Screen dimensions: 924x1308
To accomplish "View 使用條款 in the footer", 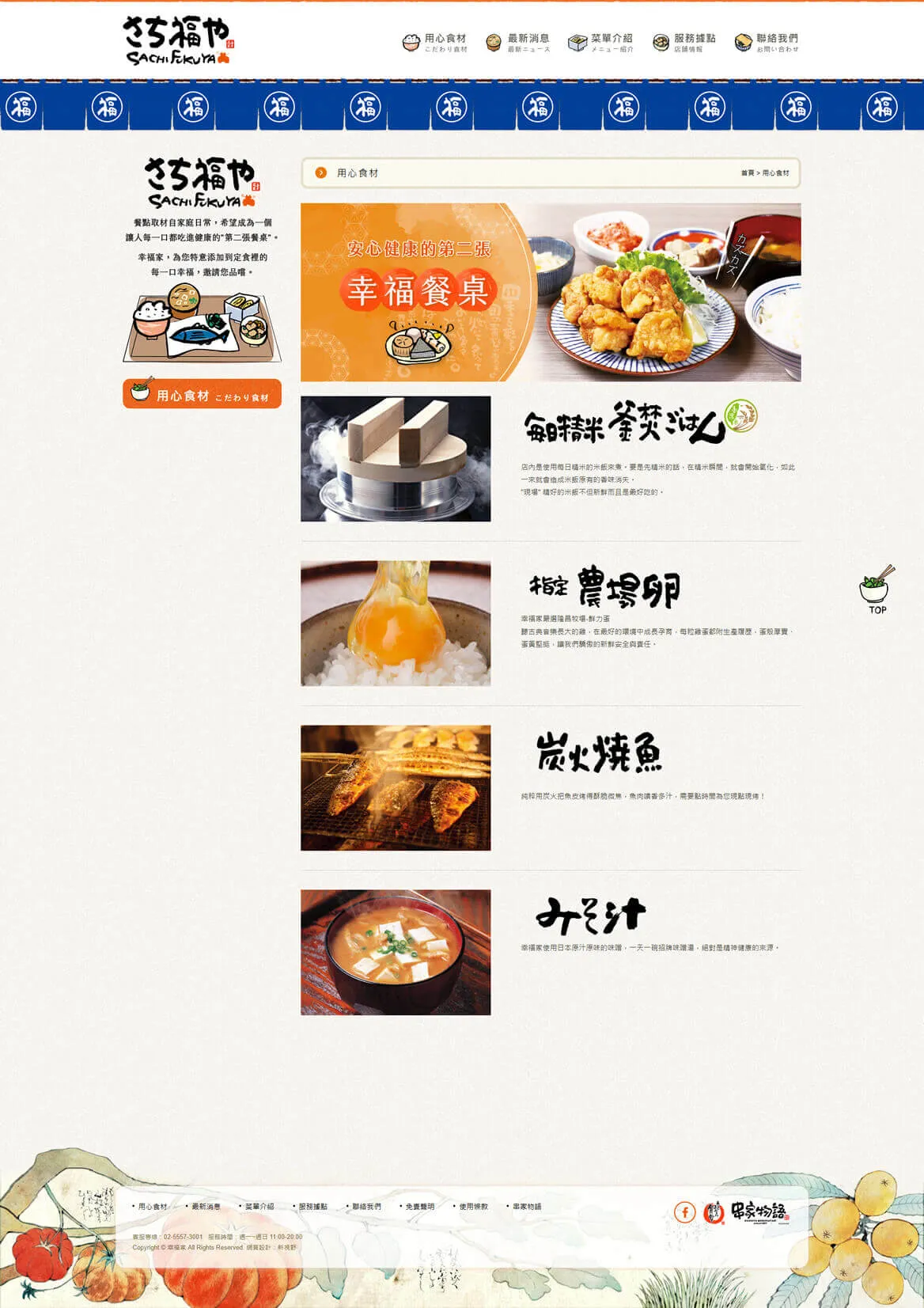I will click(474, 1207).
